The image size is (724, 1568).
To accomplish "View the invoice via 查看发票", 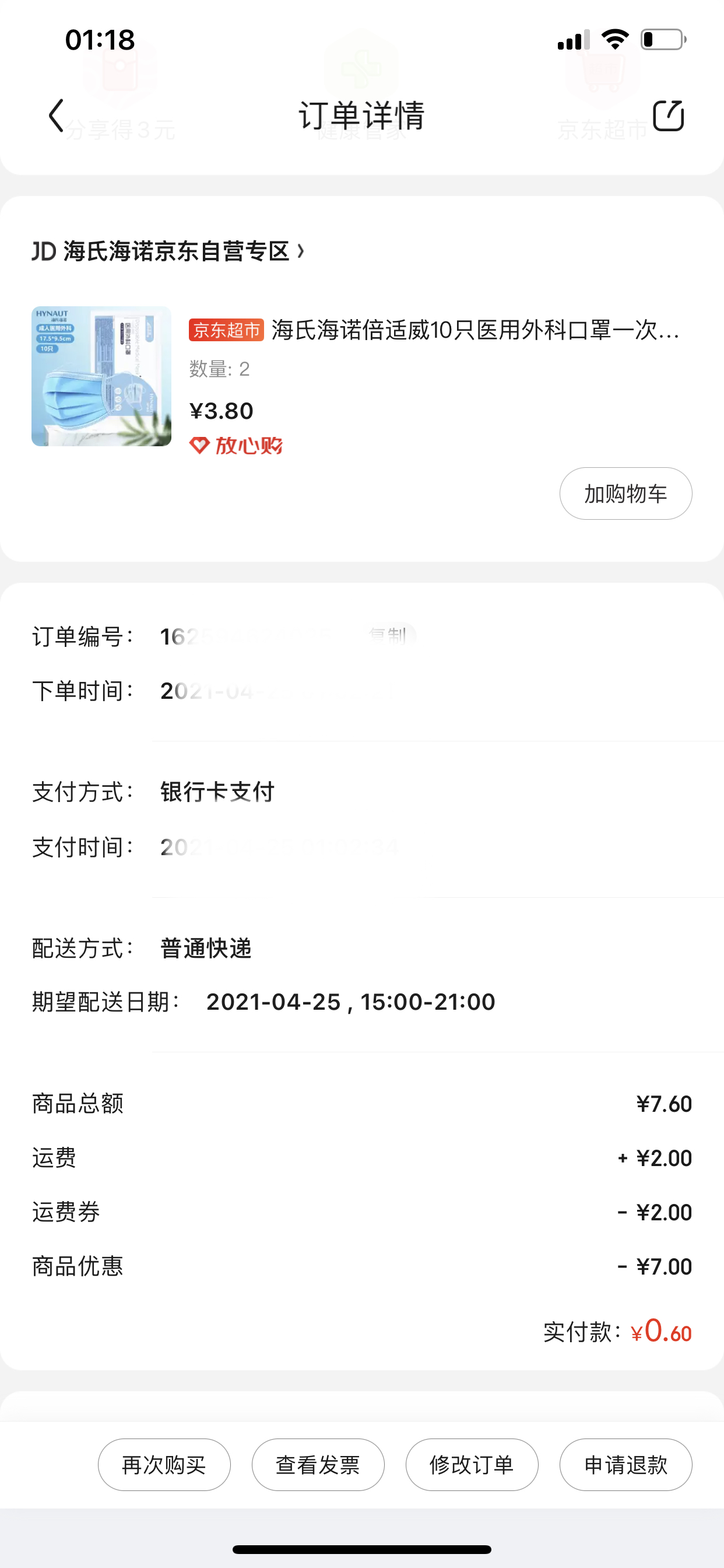I will pyautogui.click(x=318, y=1465).
